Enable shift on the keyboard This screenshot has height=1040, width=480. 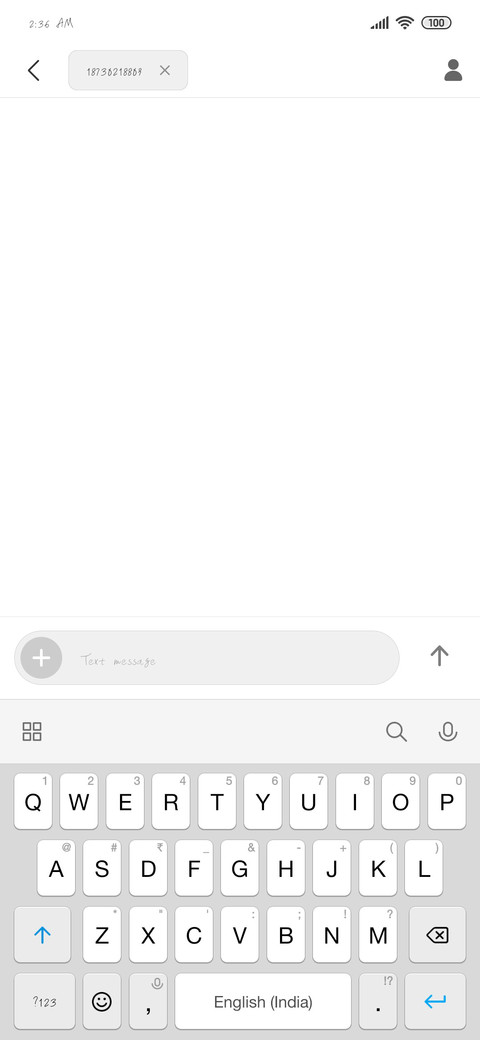pyautogui.click(x=42, y=935)
